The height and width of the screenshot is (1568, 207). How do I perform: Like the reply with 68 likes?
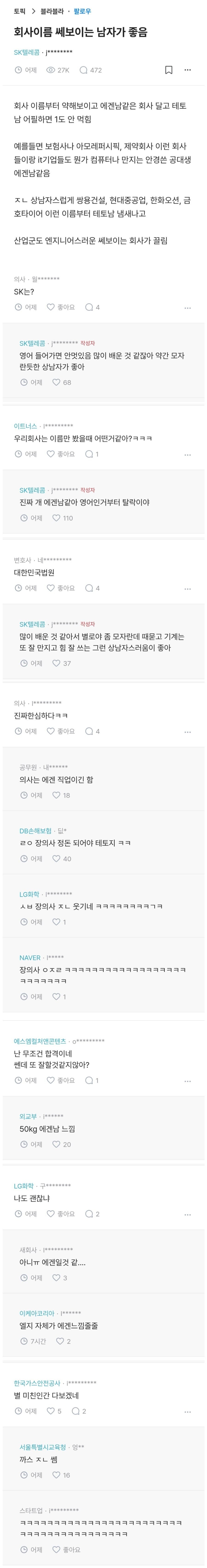[x=61, y=382]
